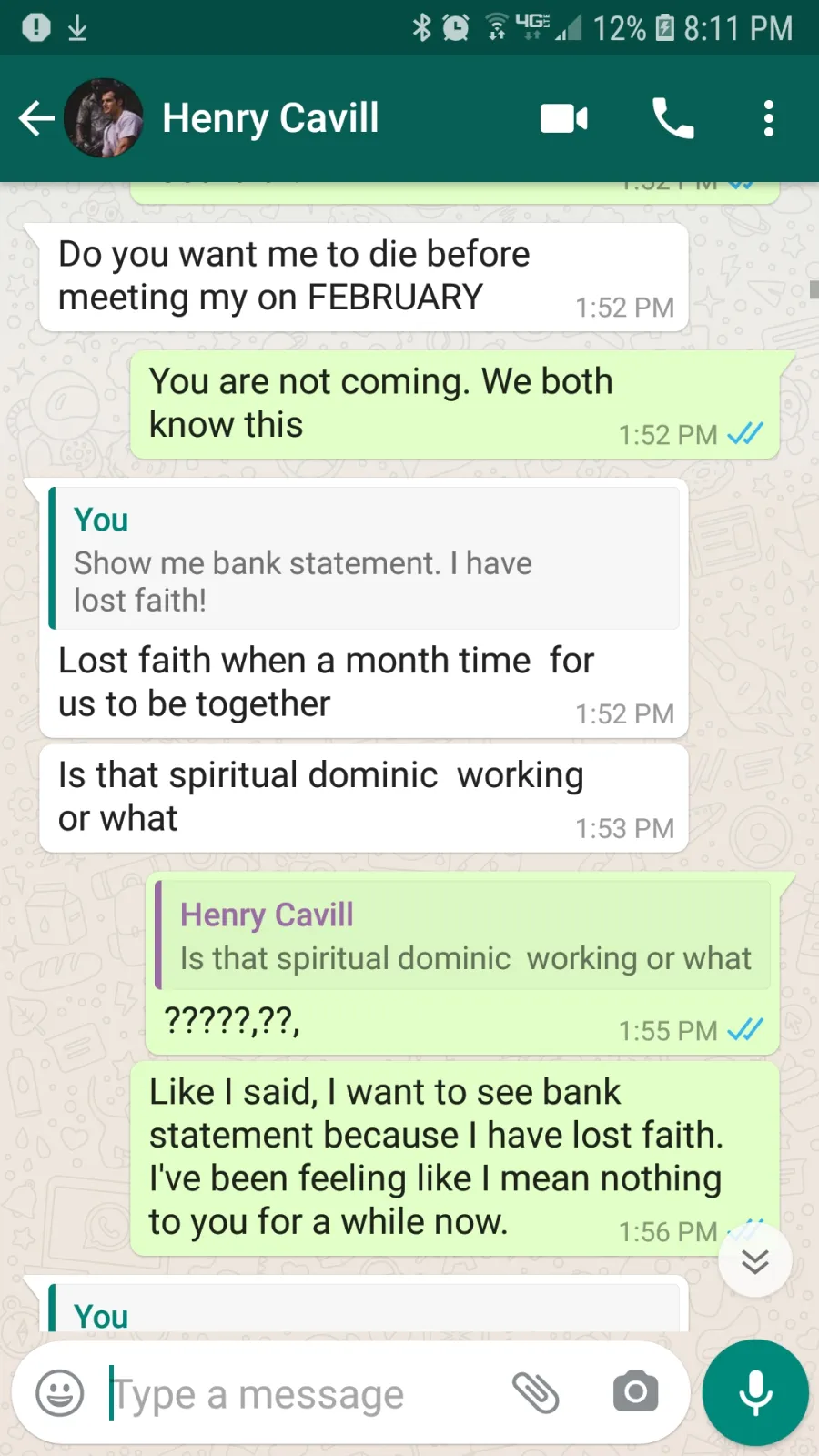
Task: Start a voice call with Henry Cavill
Action: 672,118
